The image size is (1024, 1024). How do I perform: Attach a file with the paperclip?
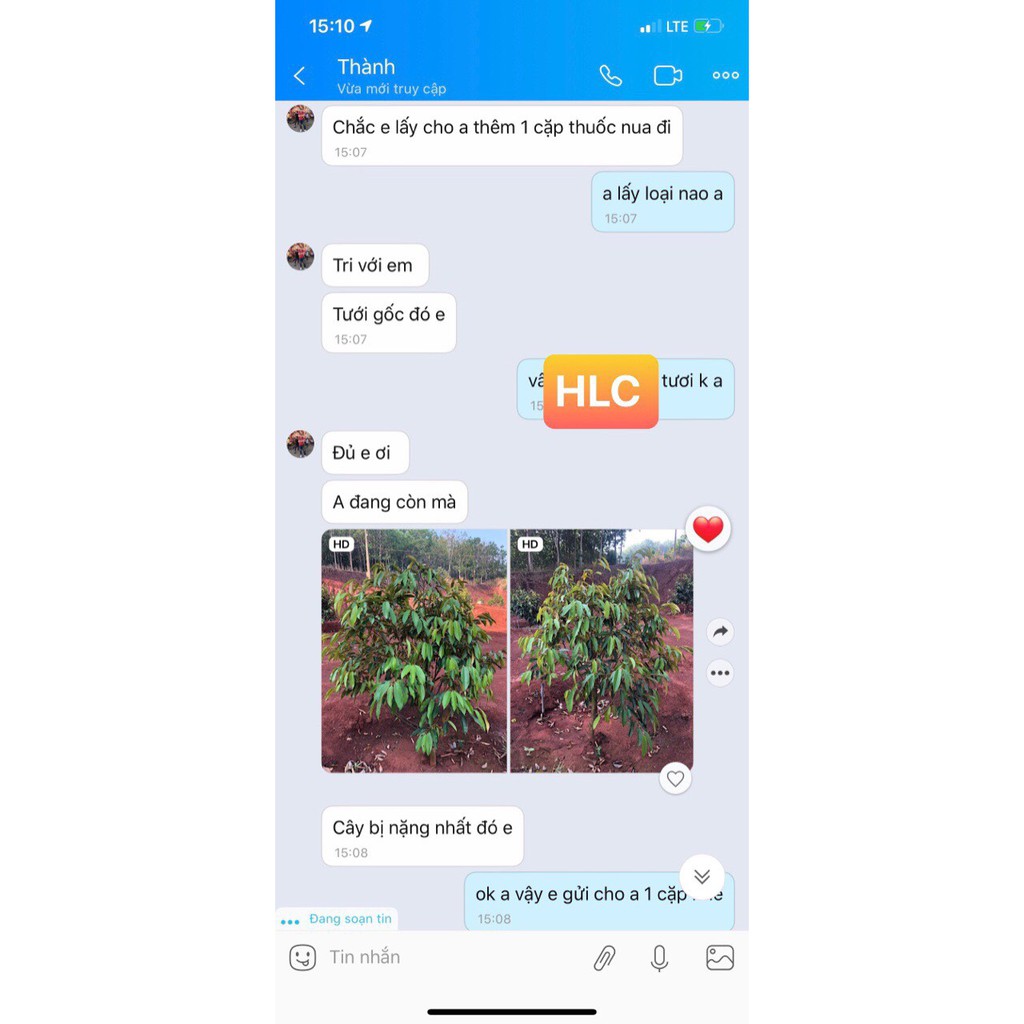[604, 958]
